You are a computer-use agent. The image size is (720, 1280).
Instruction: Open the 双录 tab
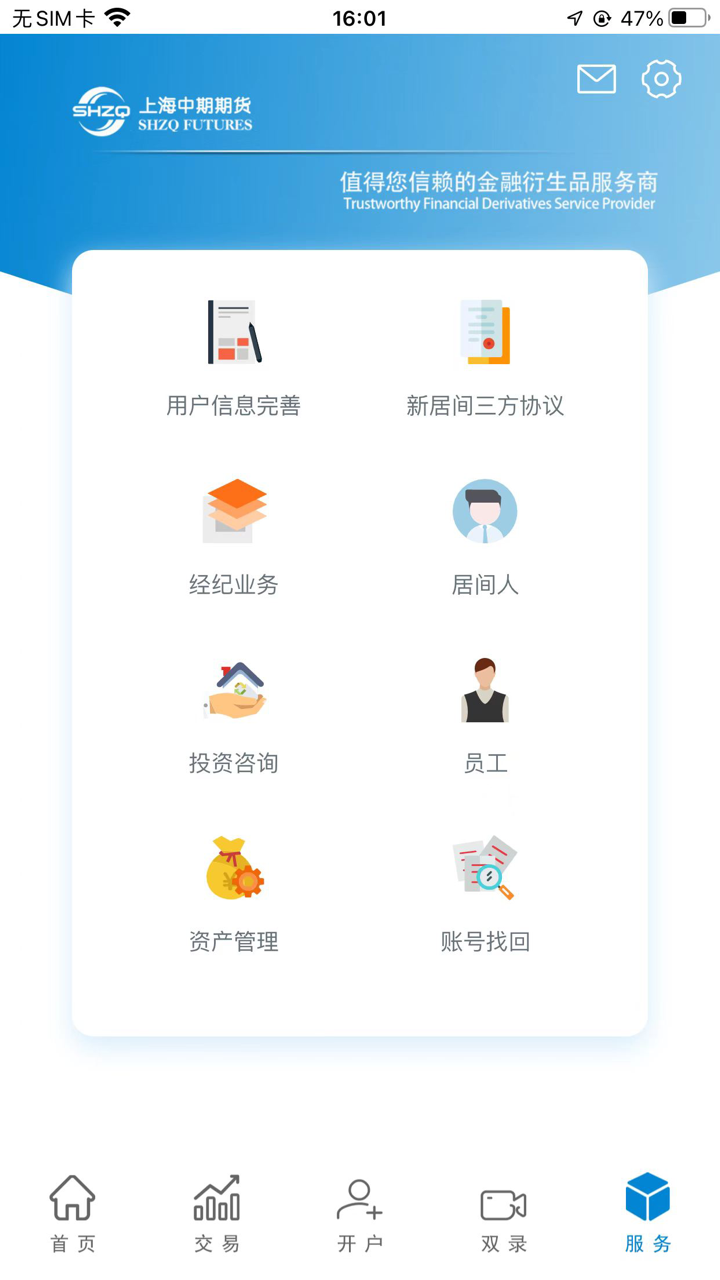504,1213
